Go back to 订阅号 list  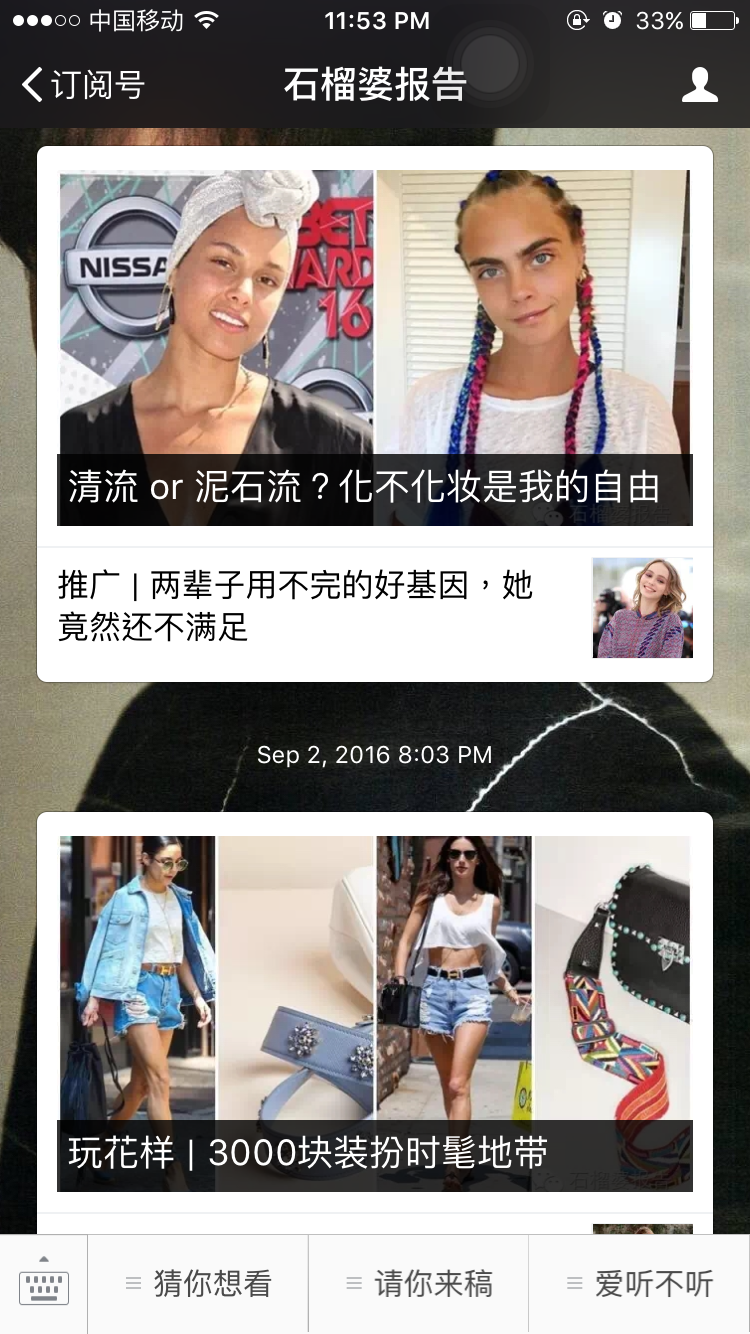pyautogui.click(x=84, y=85)
